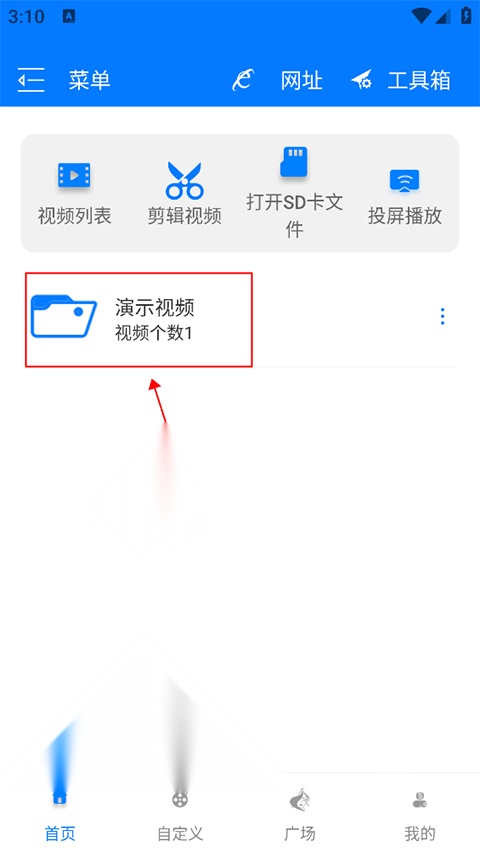Switch to the 自定义 tab

coord(180,814)
